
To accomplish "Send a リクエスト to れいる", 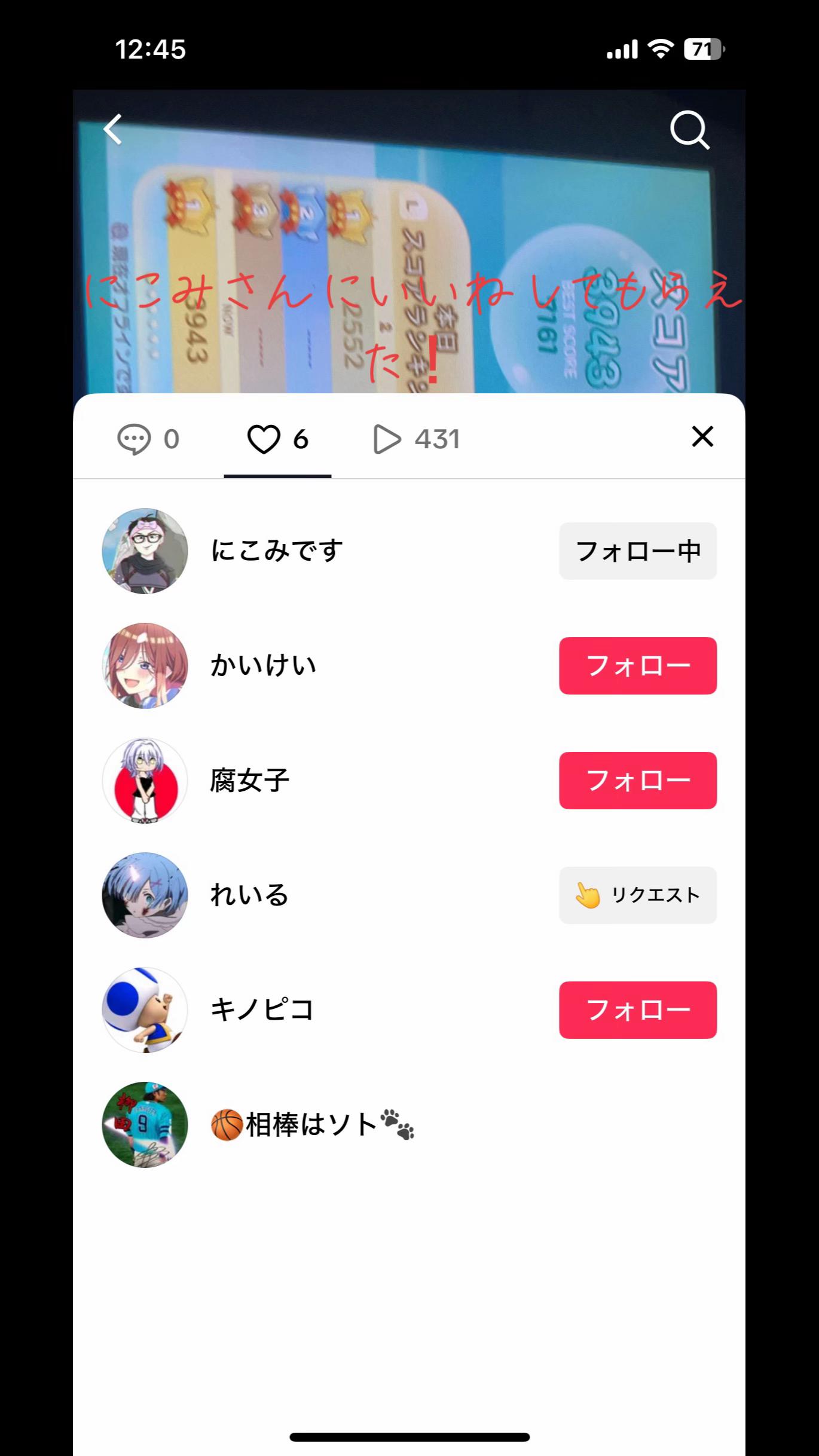I will pyautogui.click(x=637, y=895).
